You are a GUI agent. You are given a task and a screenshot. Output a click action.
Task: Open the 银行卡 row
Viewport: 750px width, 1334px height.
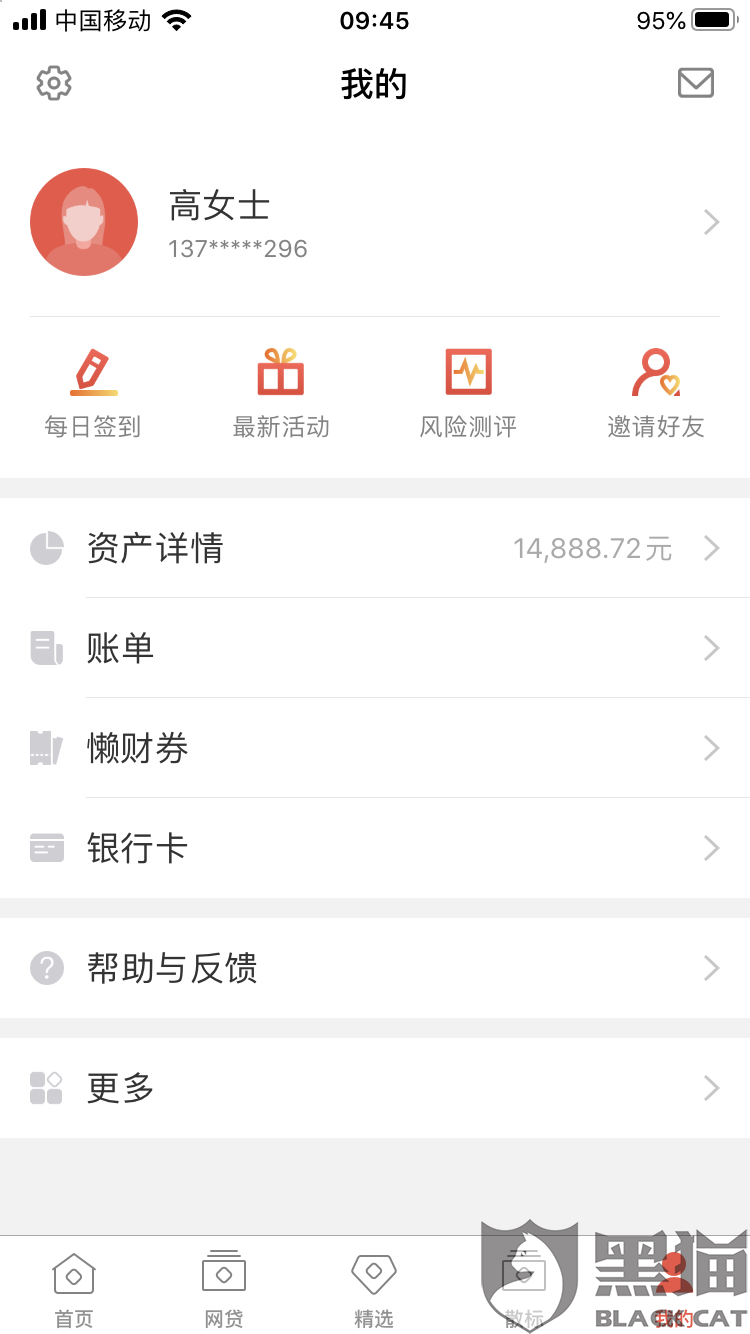(x=375, y=848)
